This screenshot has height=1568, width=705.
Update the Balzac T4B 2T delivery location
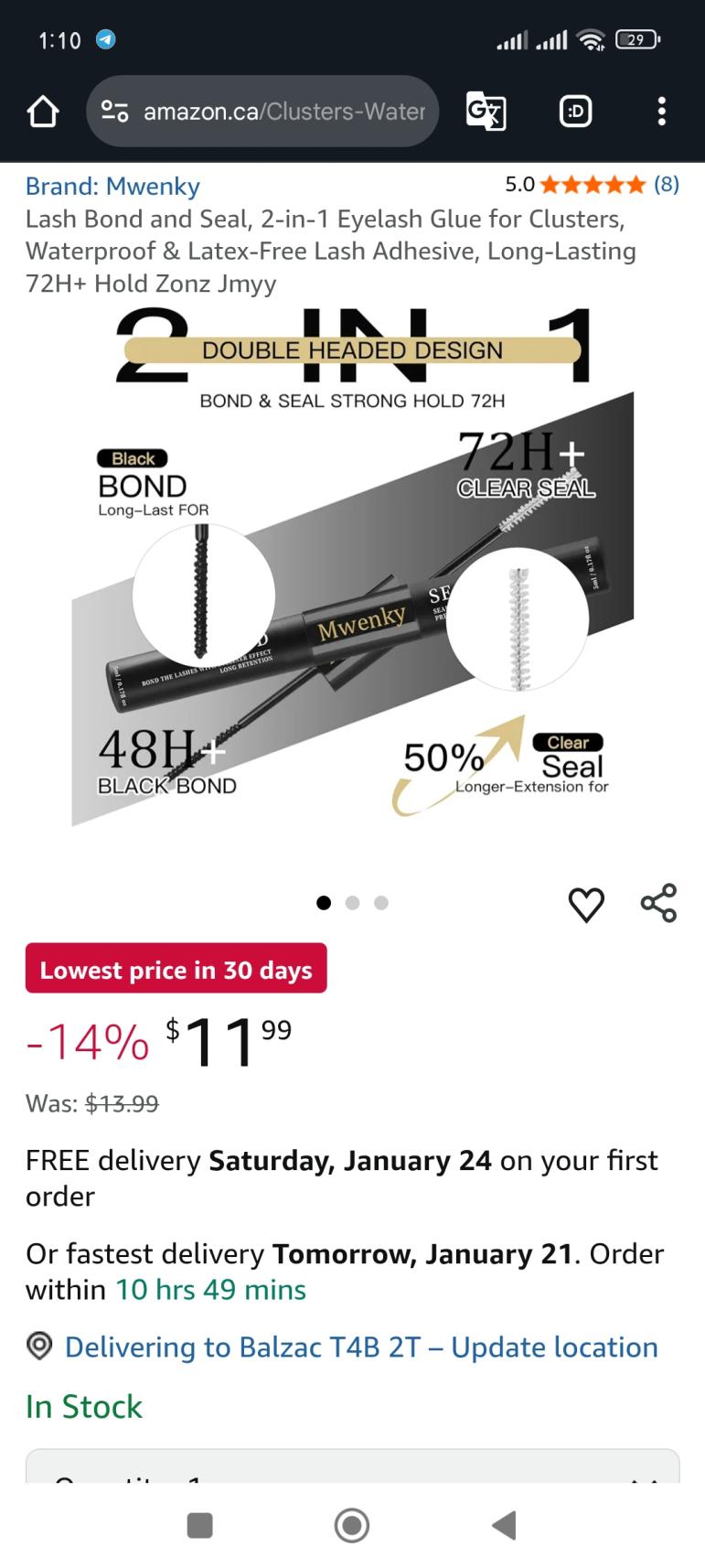coord(361,1347)
